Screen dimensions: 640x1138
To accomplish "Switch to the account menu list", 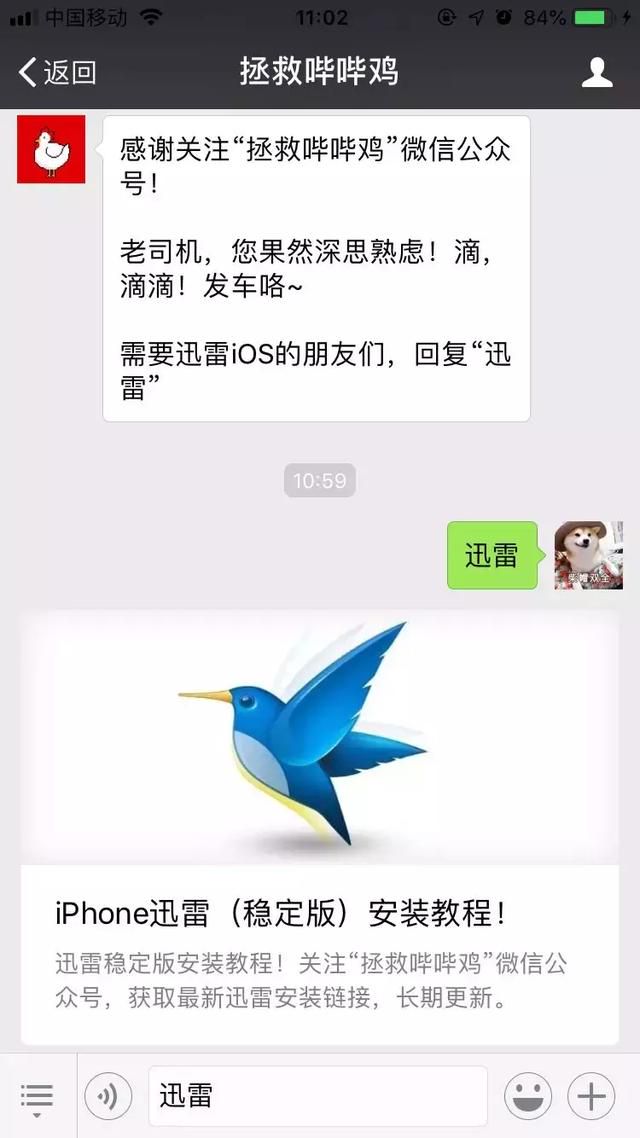I will pos(37,1097).
